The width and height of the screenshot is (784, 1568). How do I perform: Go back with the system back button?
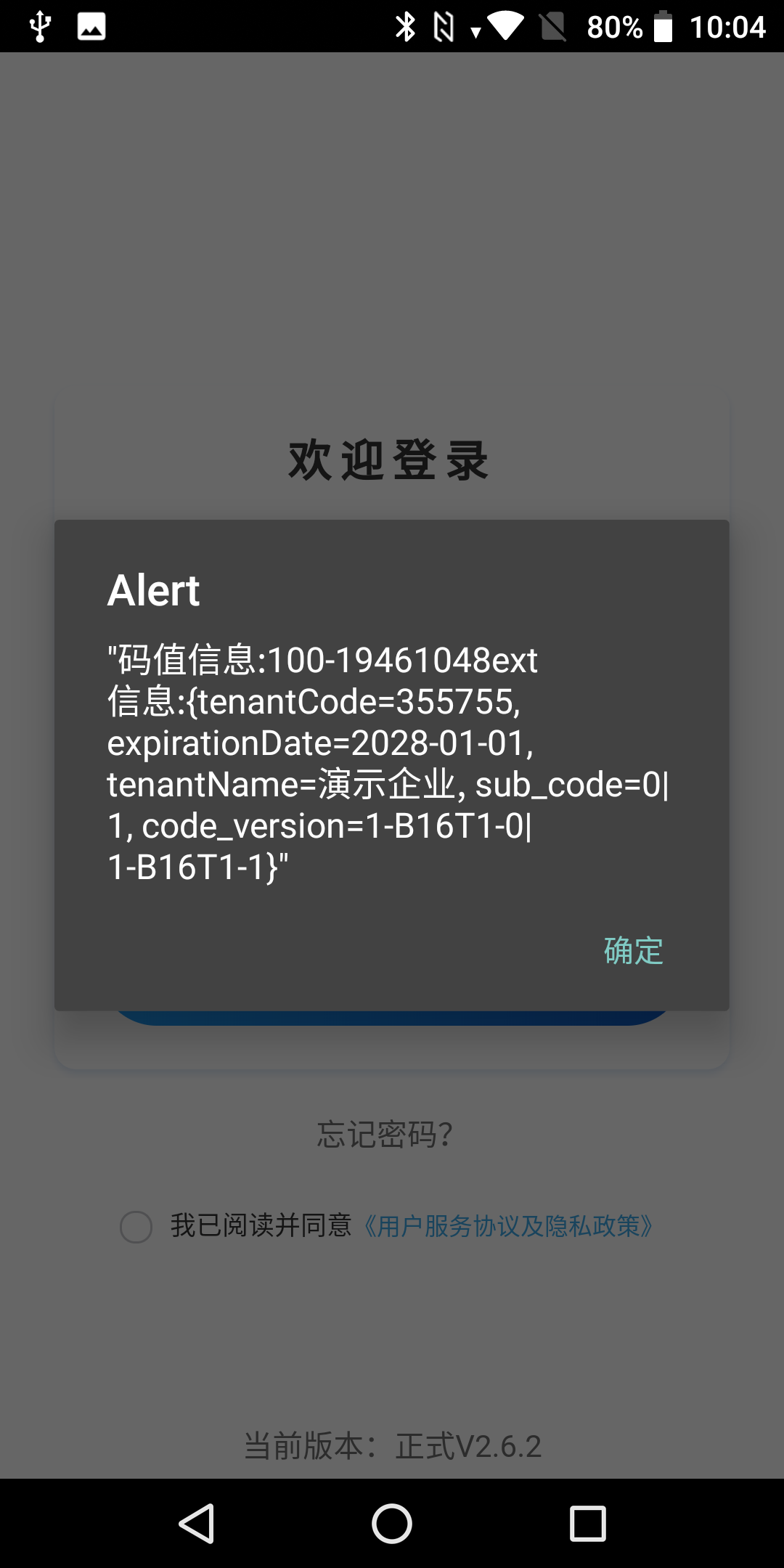point(196,1523)
